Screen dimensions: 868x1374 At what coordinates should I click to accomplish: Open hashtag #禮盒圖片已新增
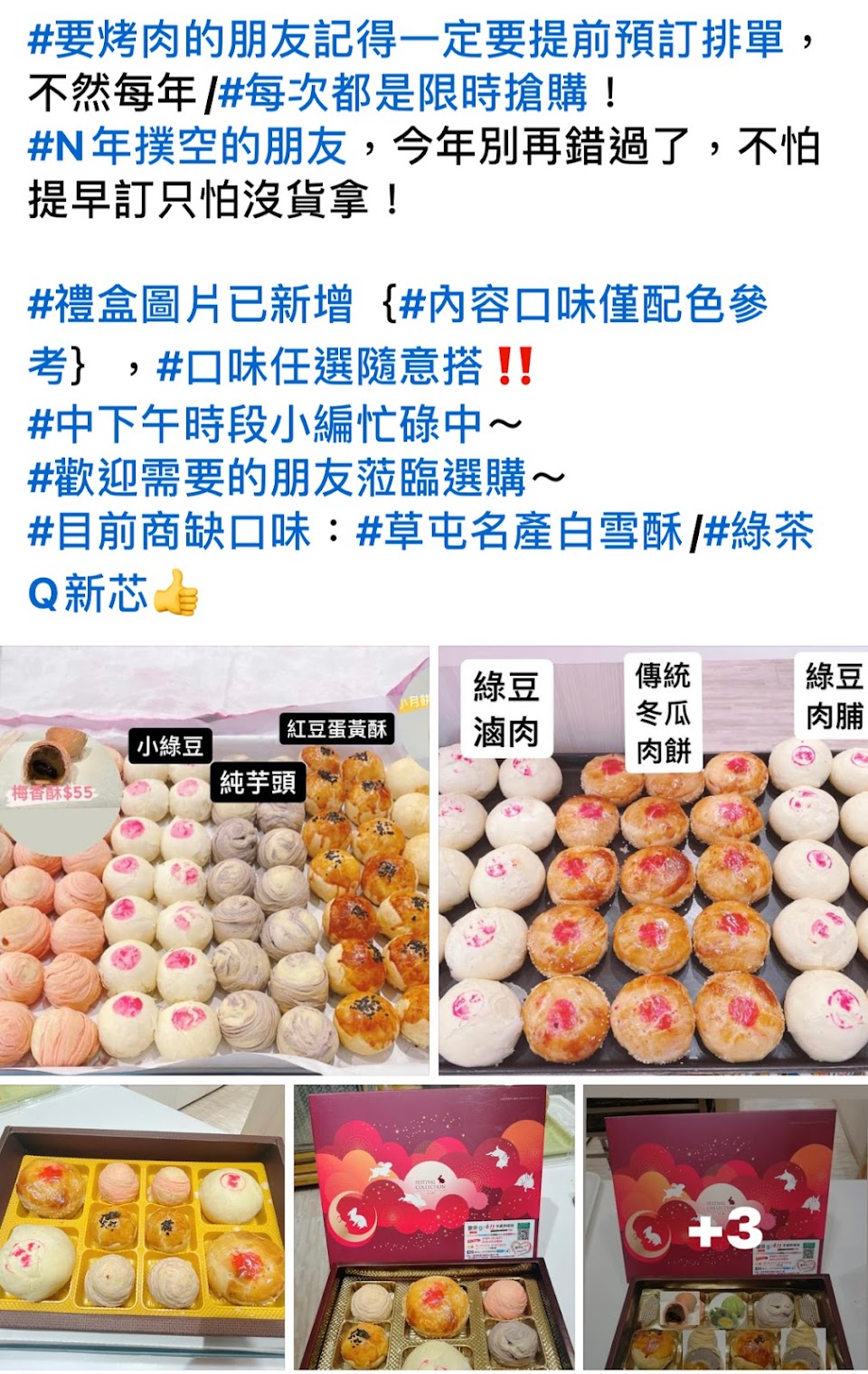point(190,304)
